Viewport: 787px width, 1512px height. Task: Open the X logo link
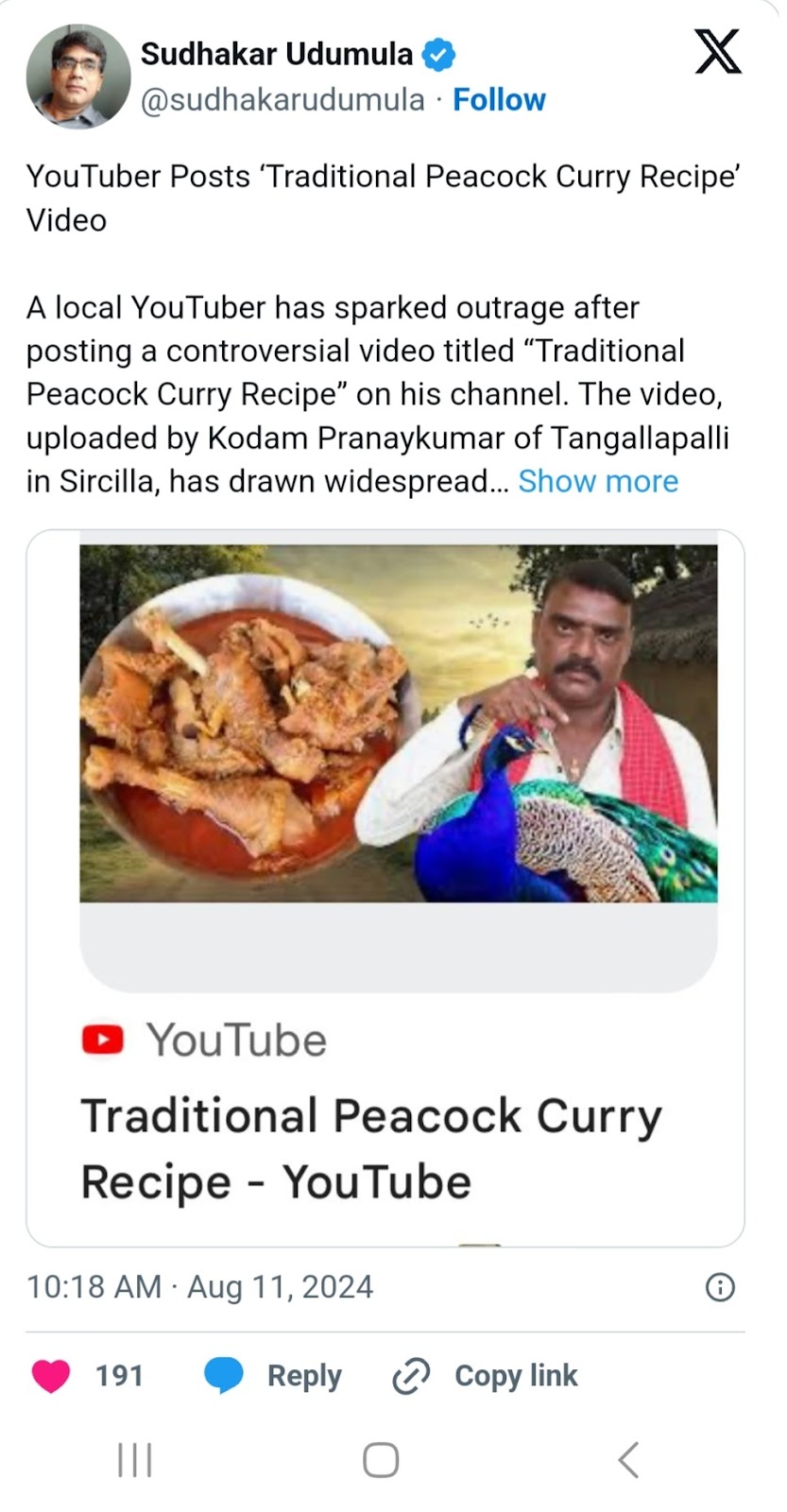point(718,51)
